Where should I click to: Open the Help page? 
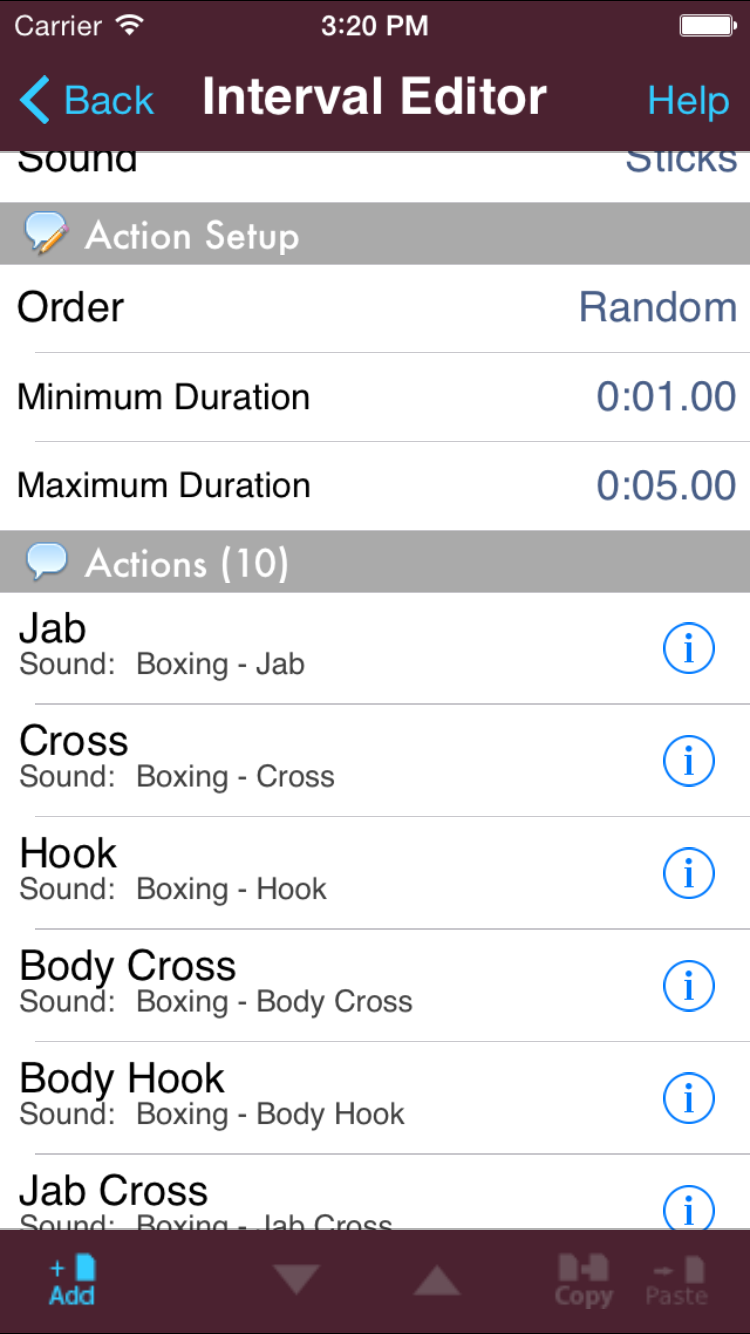(x=688, y=101)
